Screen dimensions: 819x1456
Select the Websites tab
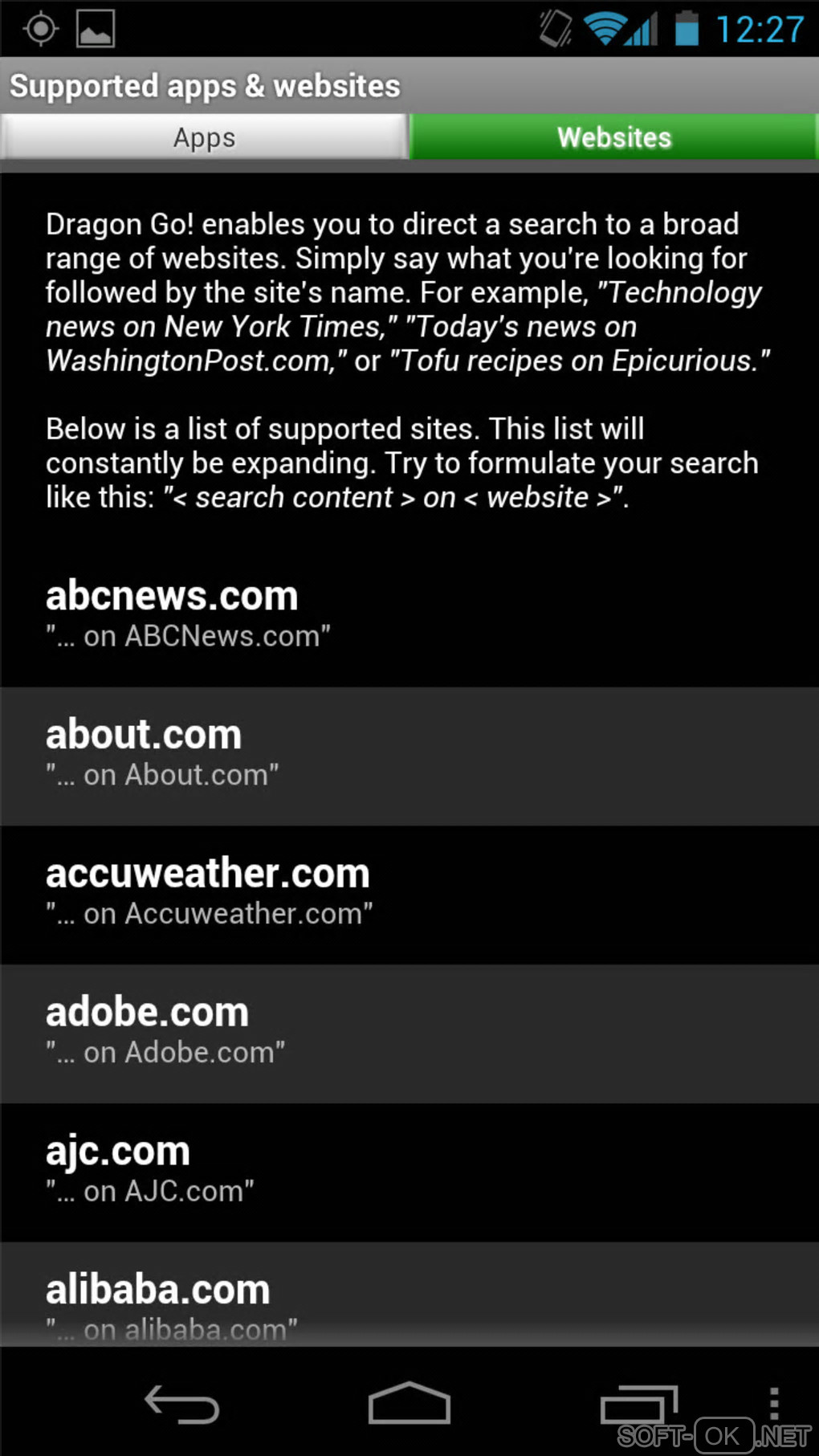pos(614,137)
